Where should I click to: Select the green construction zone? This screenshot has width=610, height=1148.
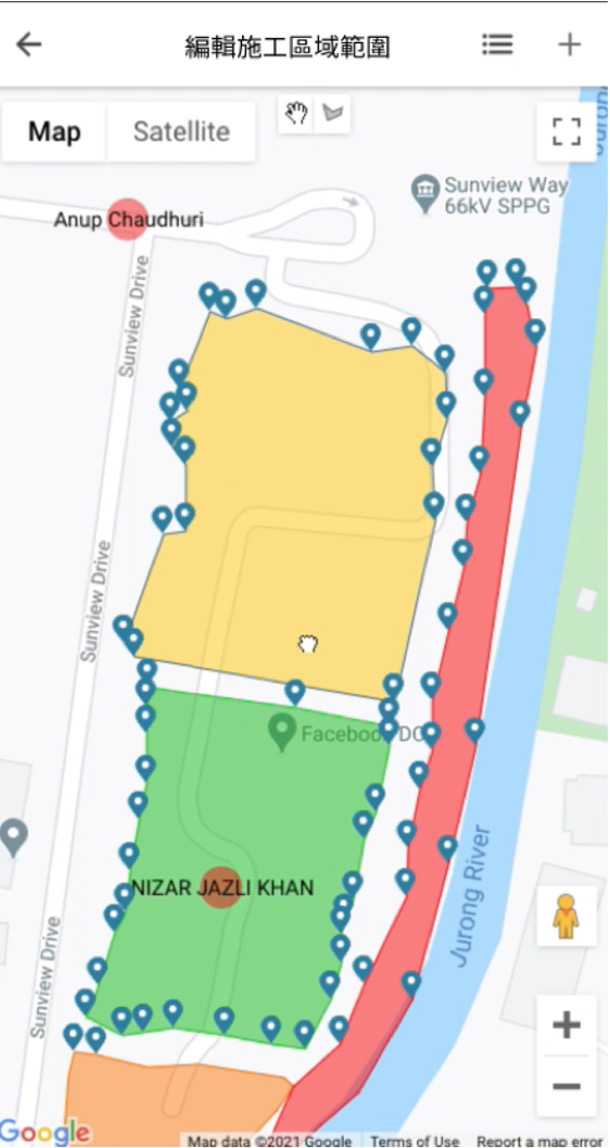pyautogui.click(x=250, y=800)
